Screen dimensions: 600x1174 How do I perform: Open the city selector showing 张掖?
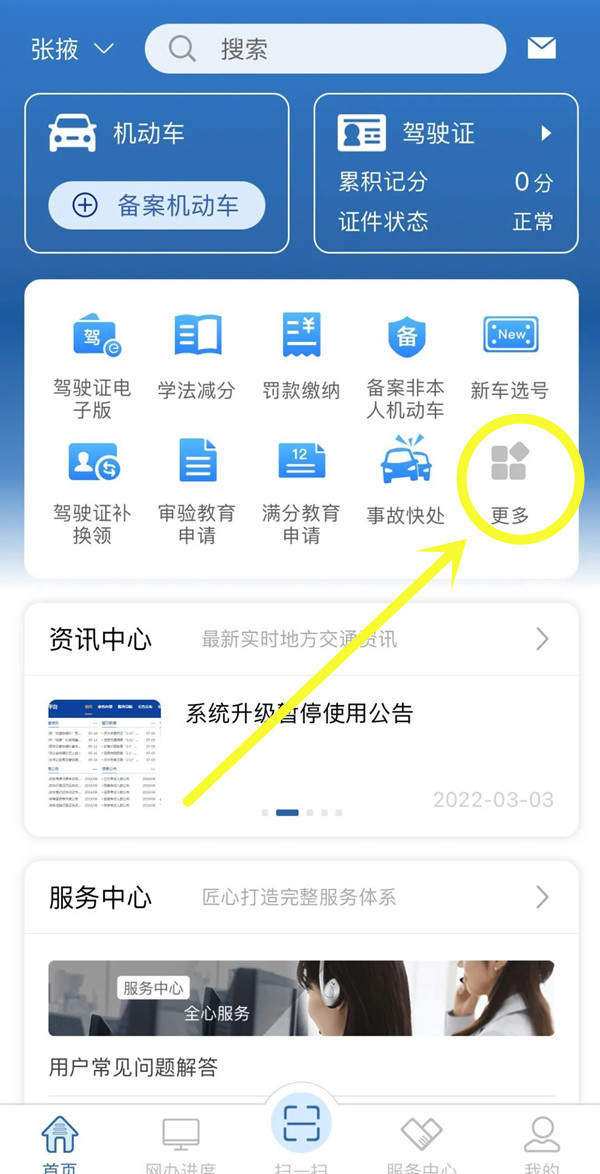(72, 49)
